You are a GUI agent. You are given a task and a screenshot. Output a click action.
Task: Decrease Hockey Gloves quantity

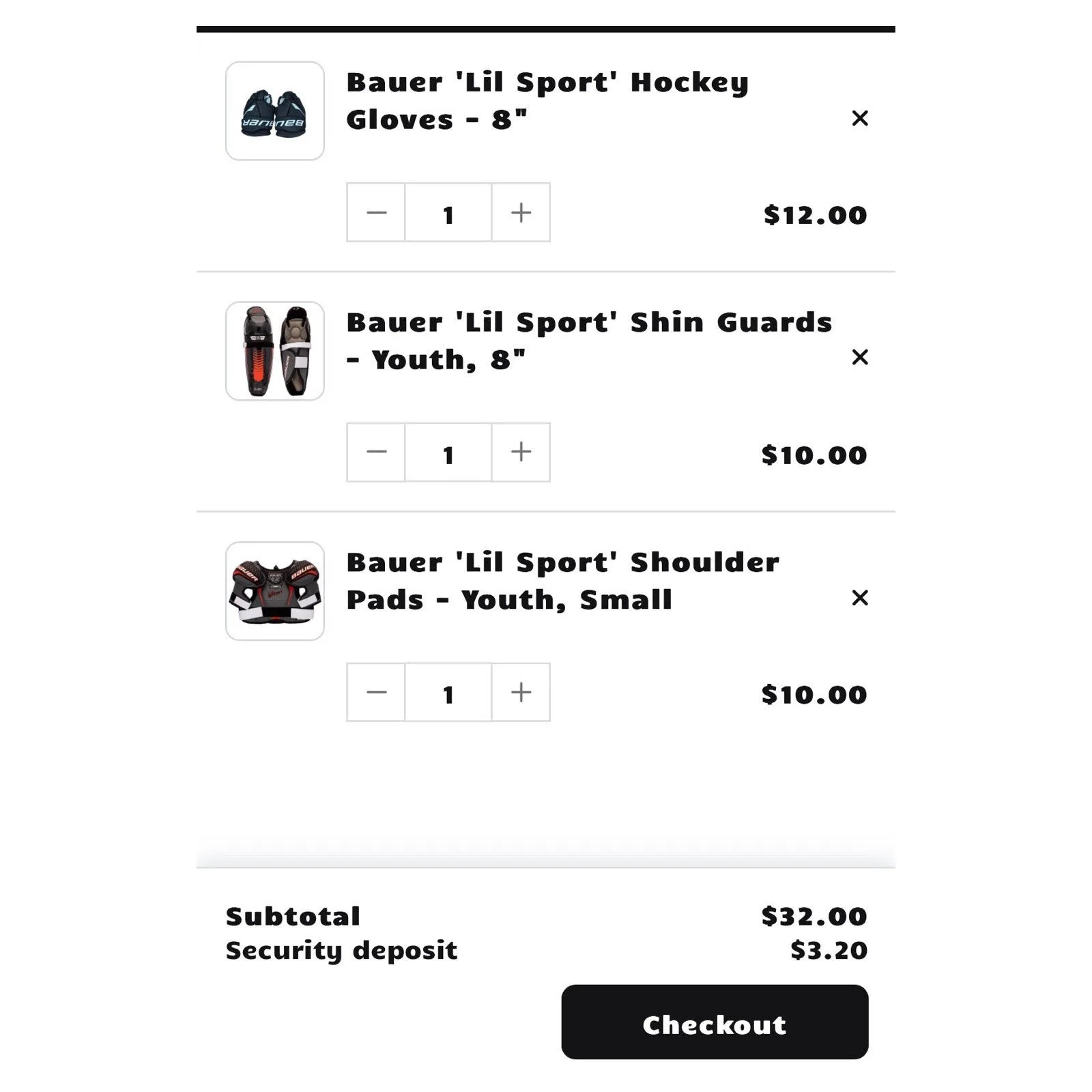point(376,212)
